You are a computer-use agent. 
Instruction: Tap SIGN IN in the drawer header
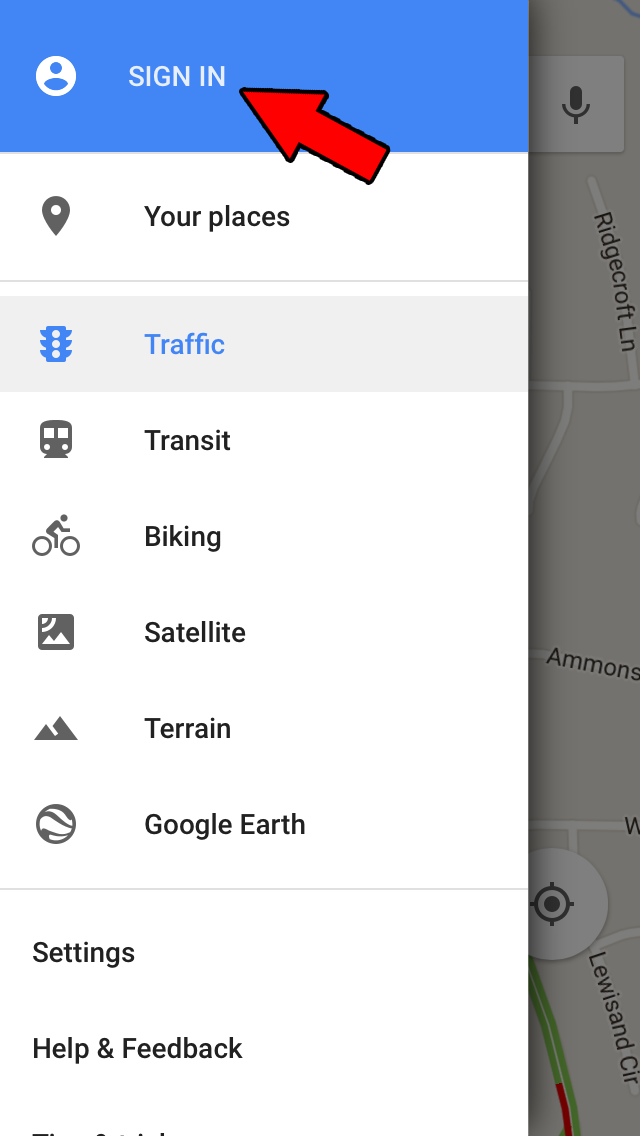pyautogui.click(x=177, y=76)
